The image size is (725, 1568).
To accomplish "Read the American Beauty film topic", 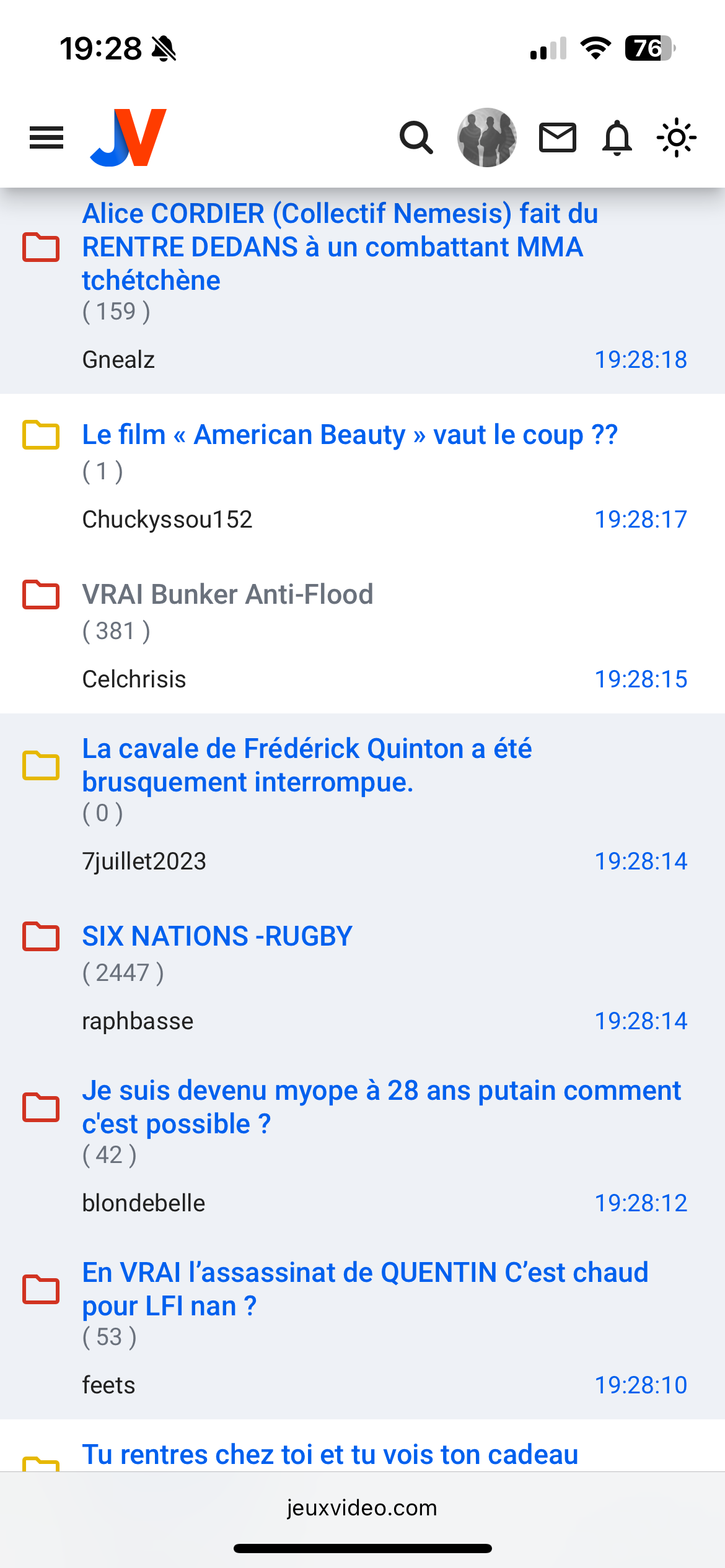I will (x=349, y=435).
